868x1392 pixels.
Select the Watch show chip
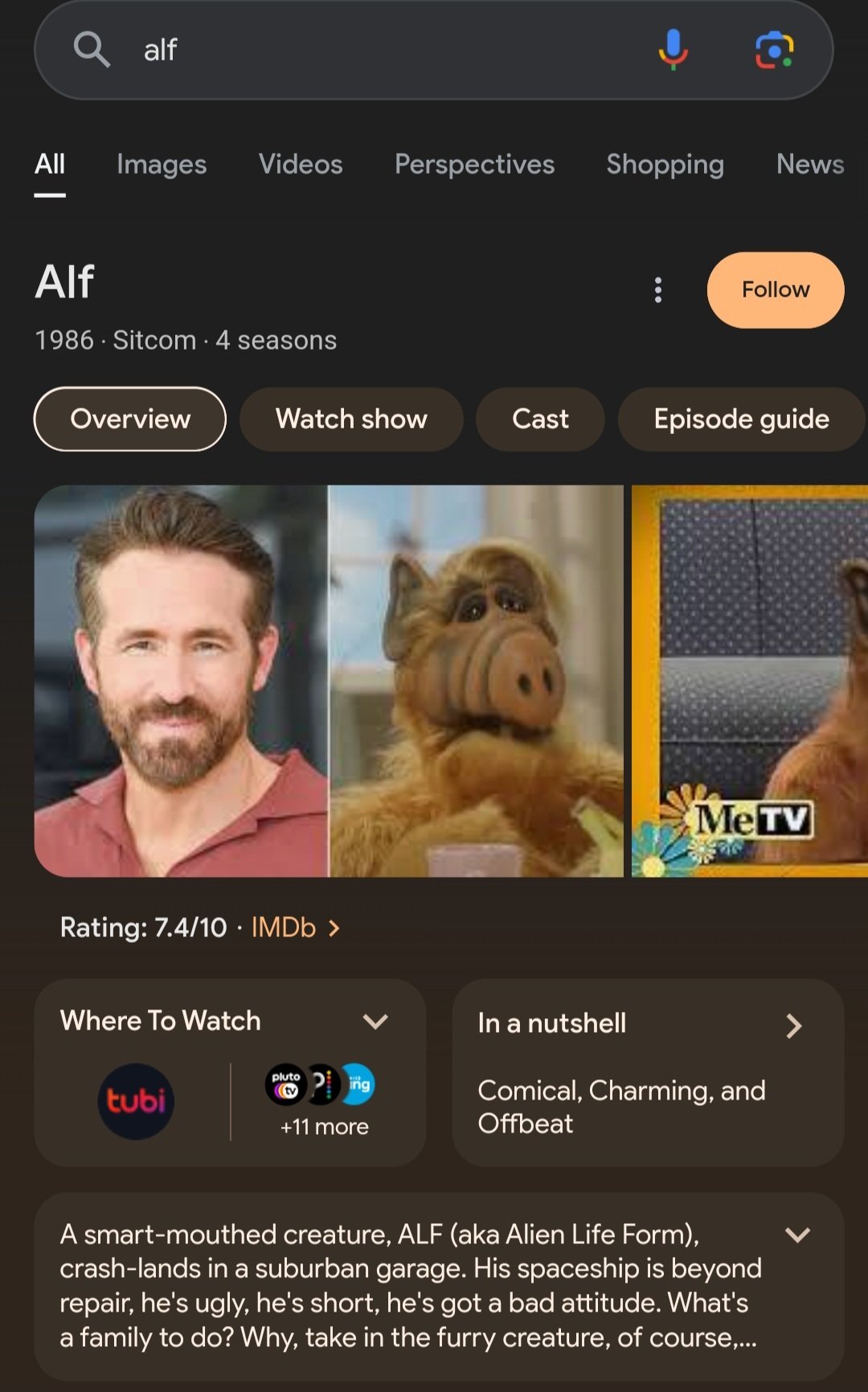tap(351, 420)
